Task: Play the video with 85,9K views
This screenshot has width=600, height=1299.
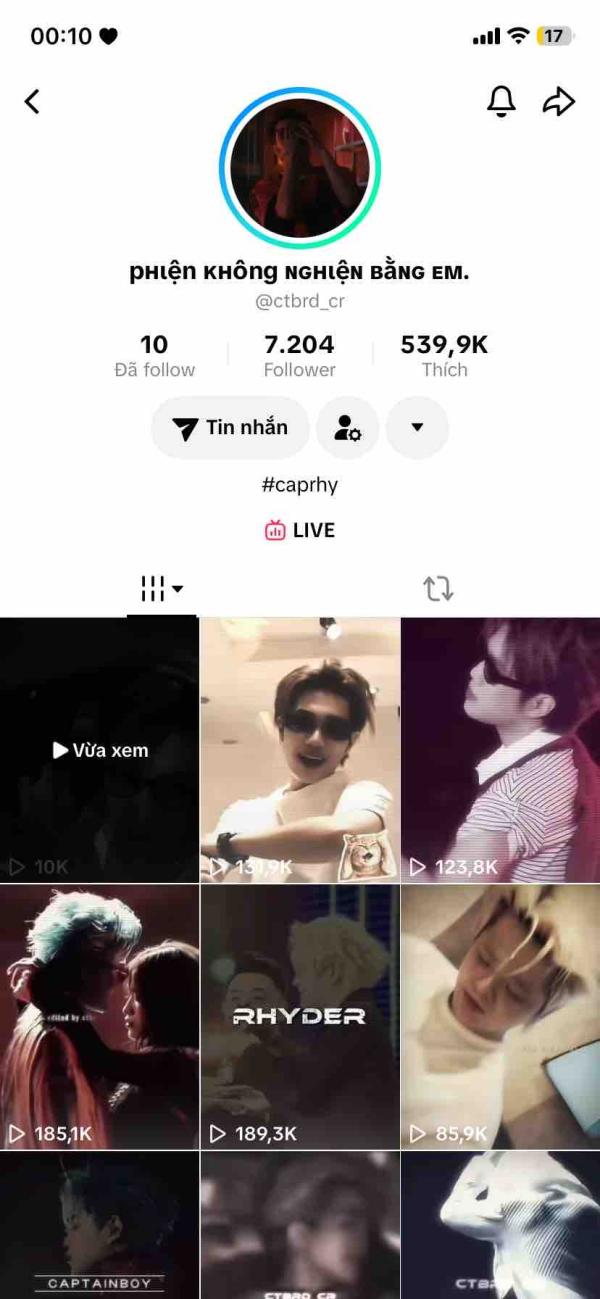Action: pos(500,1017)
